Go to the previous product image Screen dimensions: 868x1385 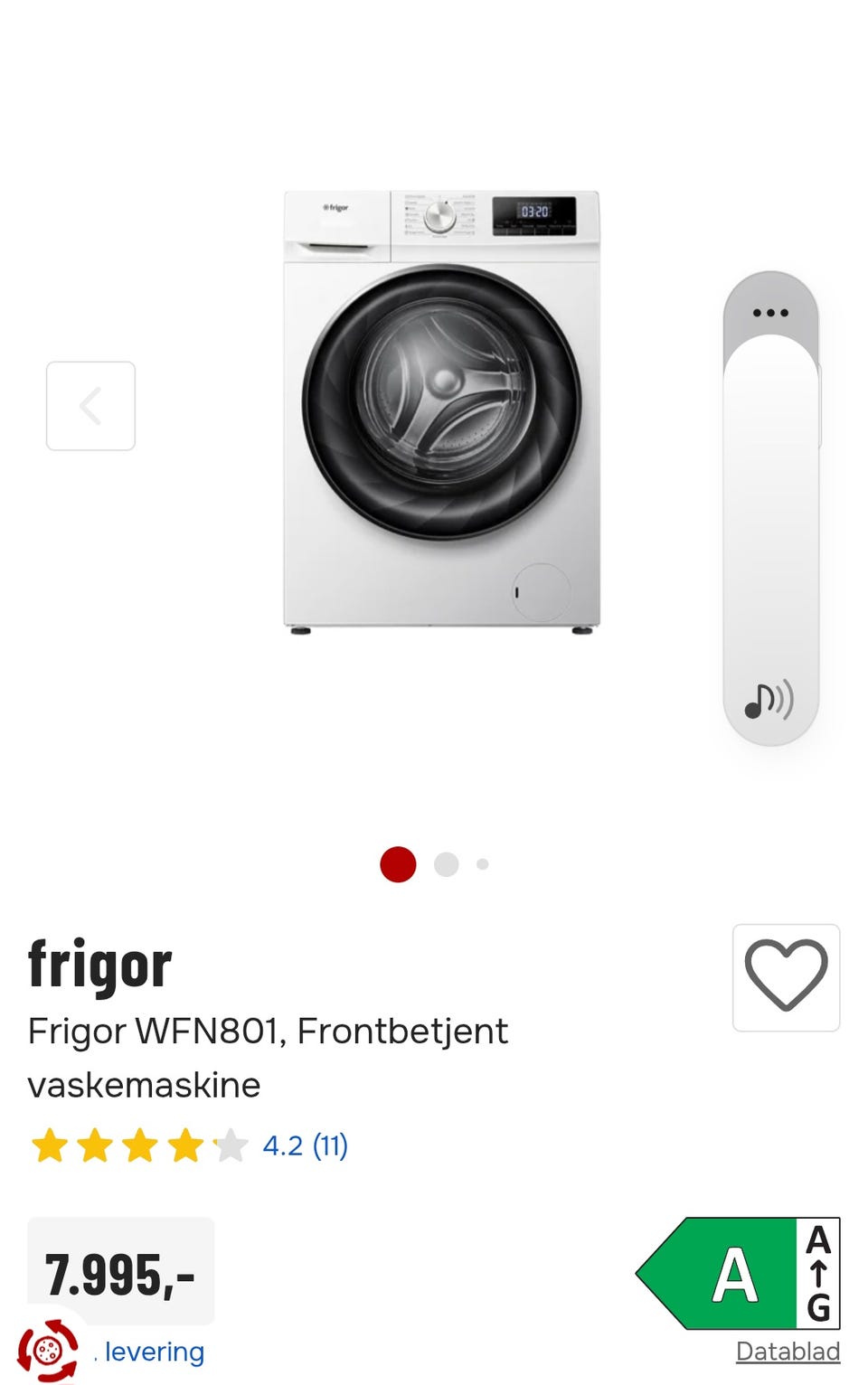90,406
